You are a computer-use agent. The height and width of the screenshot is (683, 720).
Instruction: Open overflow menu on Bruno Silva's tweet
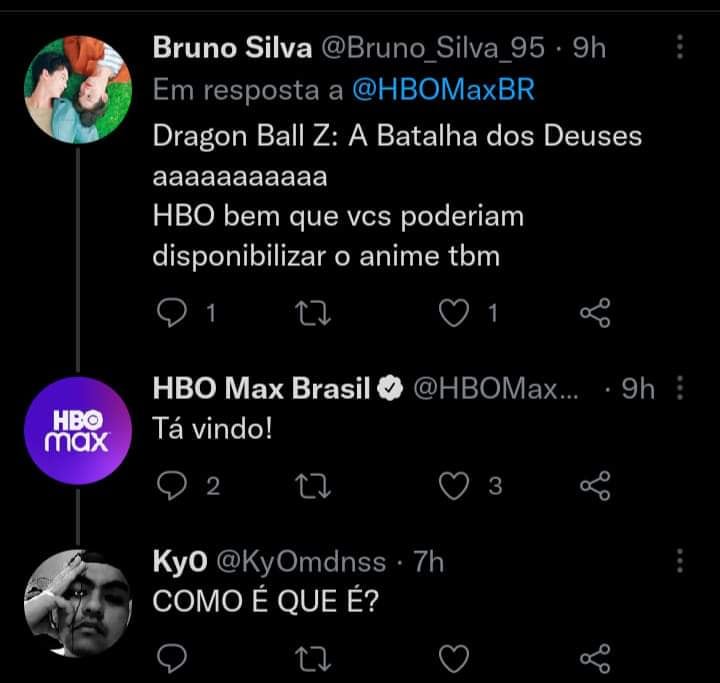pos(680,48)
